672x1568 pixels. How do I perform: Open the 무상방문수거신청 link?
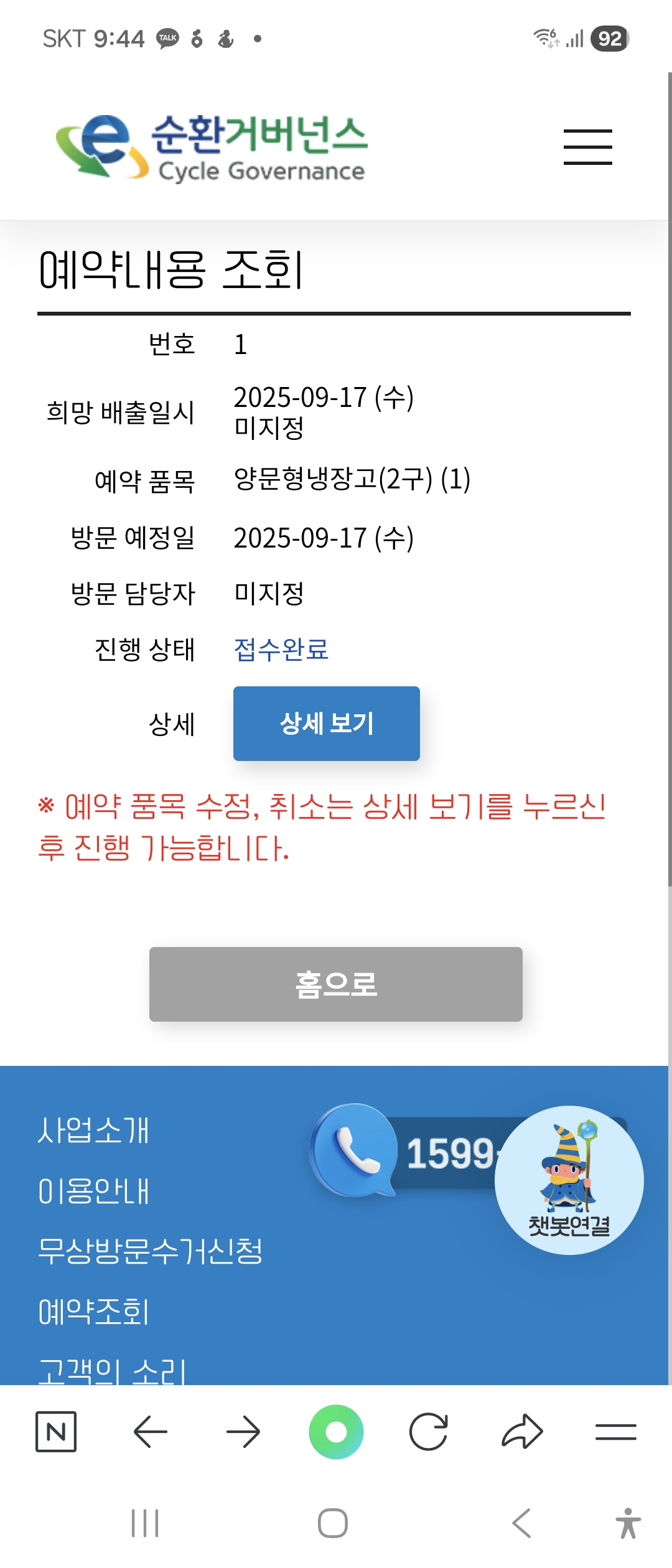(151, 1251)
